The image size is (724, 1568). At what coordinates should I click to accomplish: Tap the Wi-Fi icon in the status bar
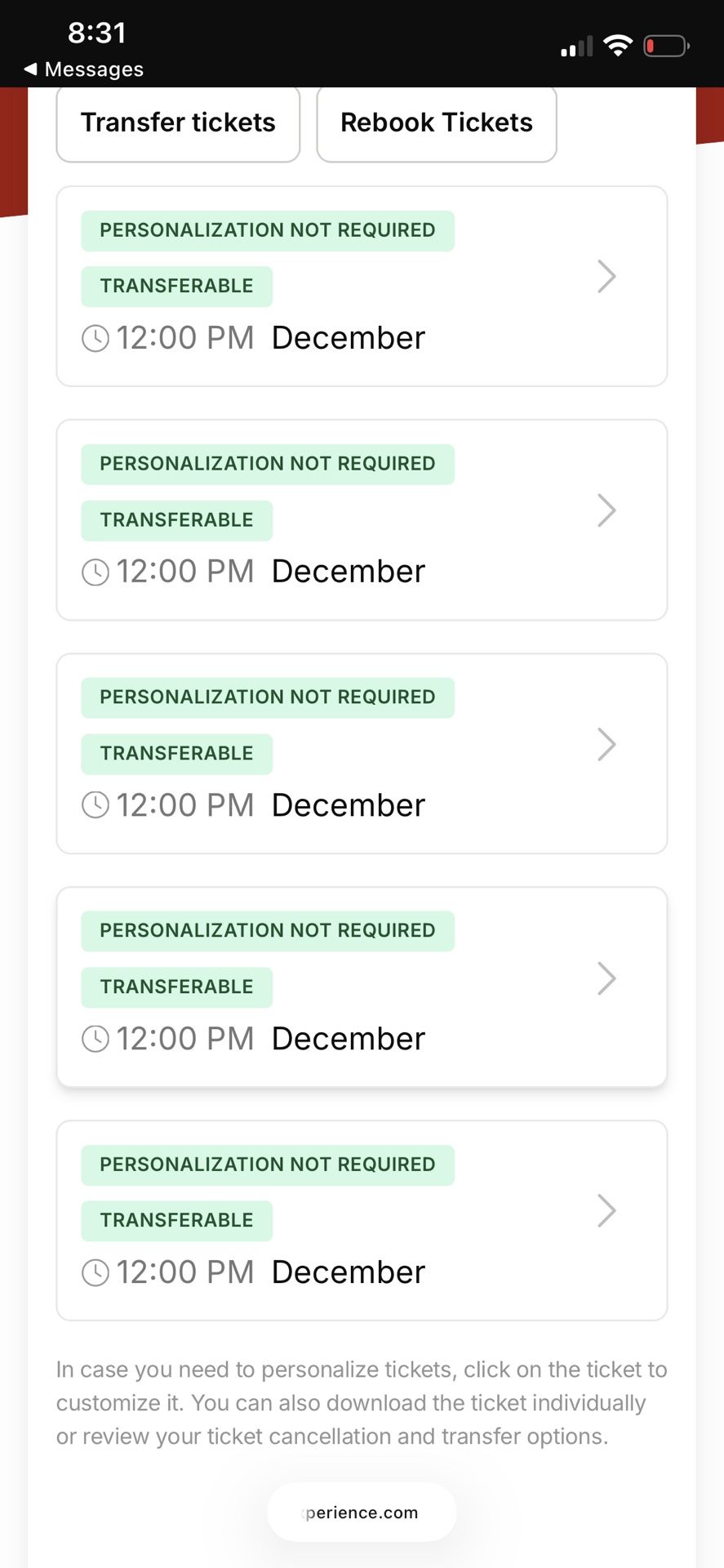pyautogui.click(x=618, y=45)
